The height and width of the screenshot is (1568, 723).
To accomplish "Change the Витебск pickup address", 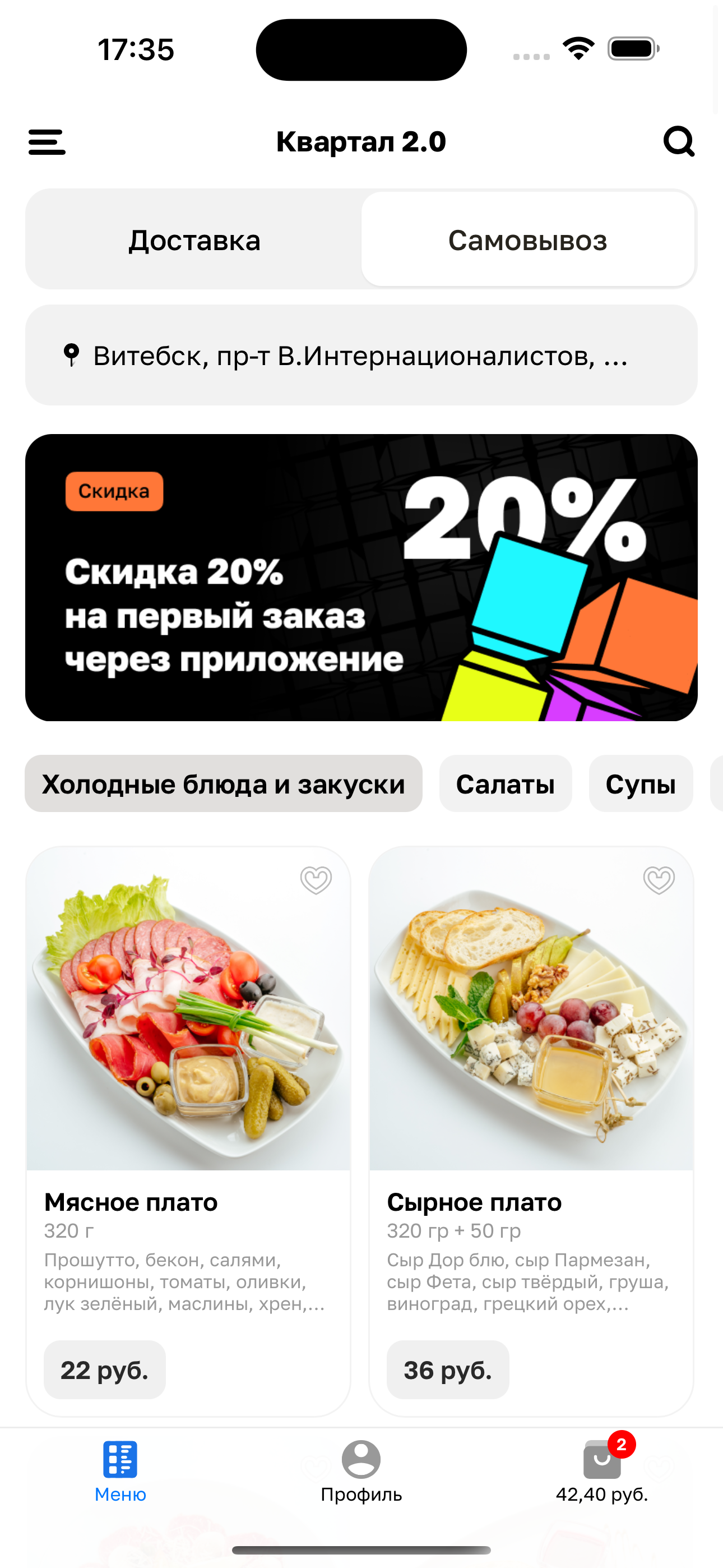I will tap(361, 356).
